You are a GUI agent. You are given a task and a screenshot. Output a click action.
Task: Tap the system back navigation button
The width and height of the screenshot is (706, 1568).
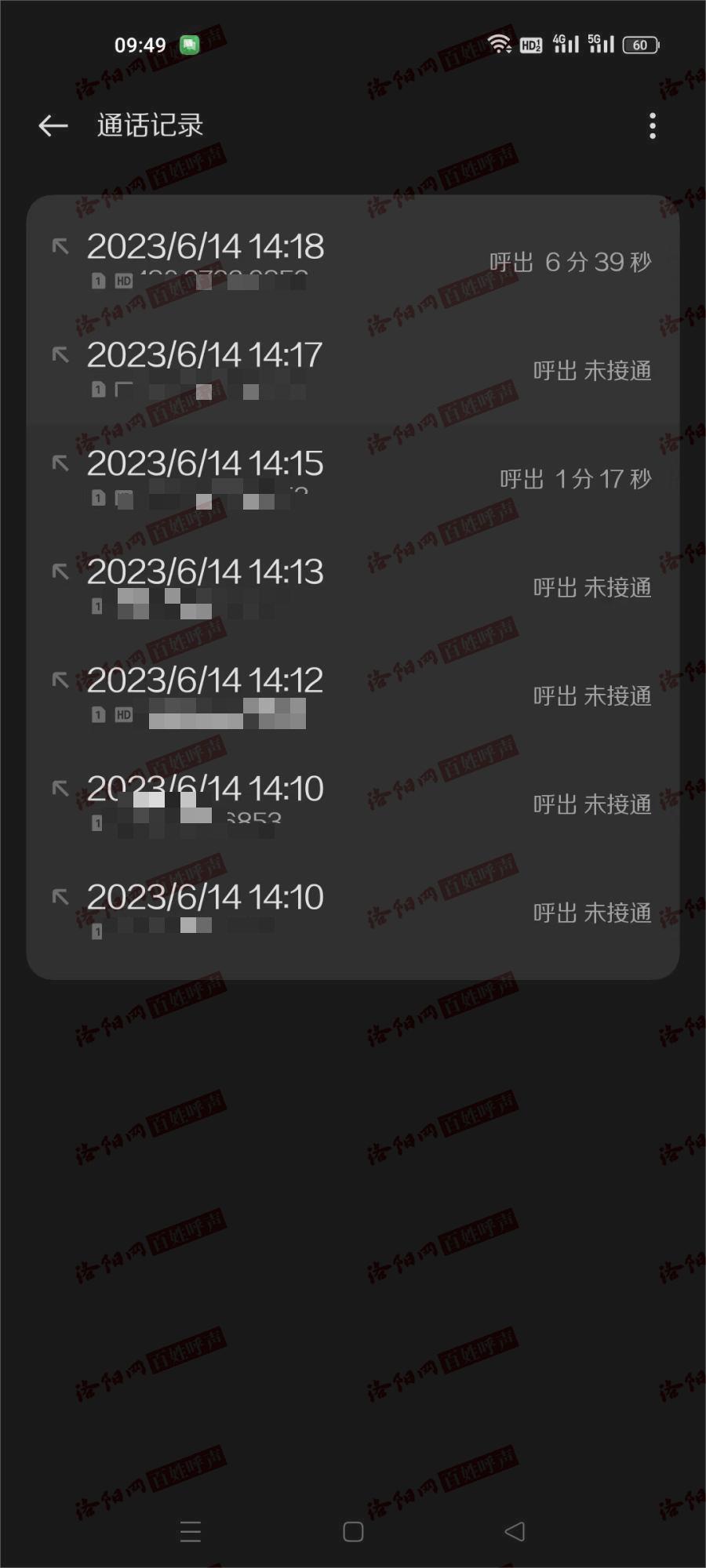click(x=515, y=1531)
